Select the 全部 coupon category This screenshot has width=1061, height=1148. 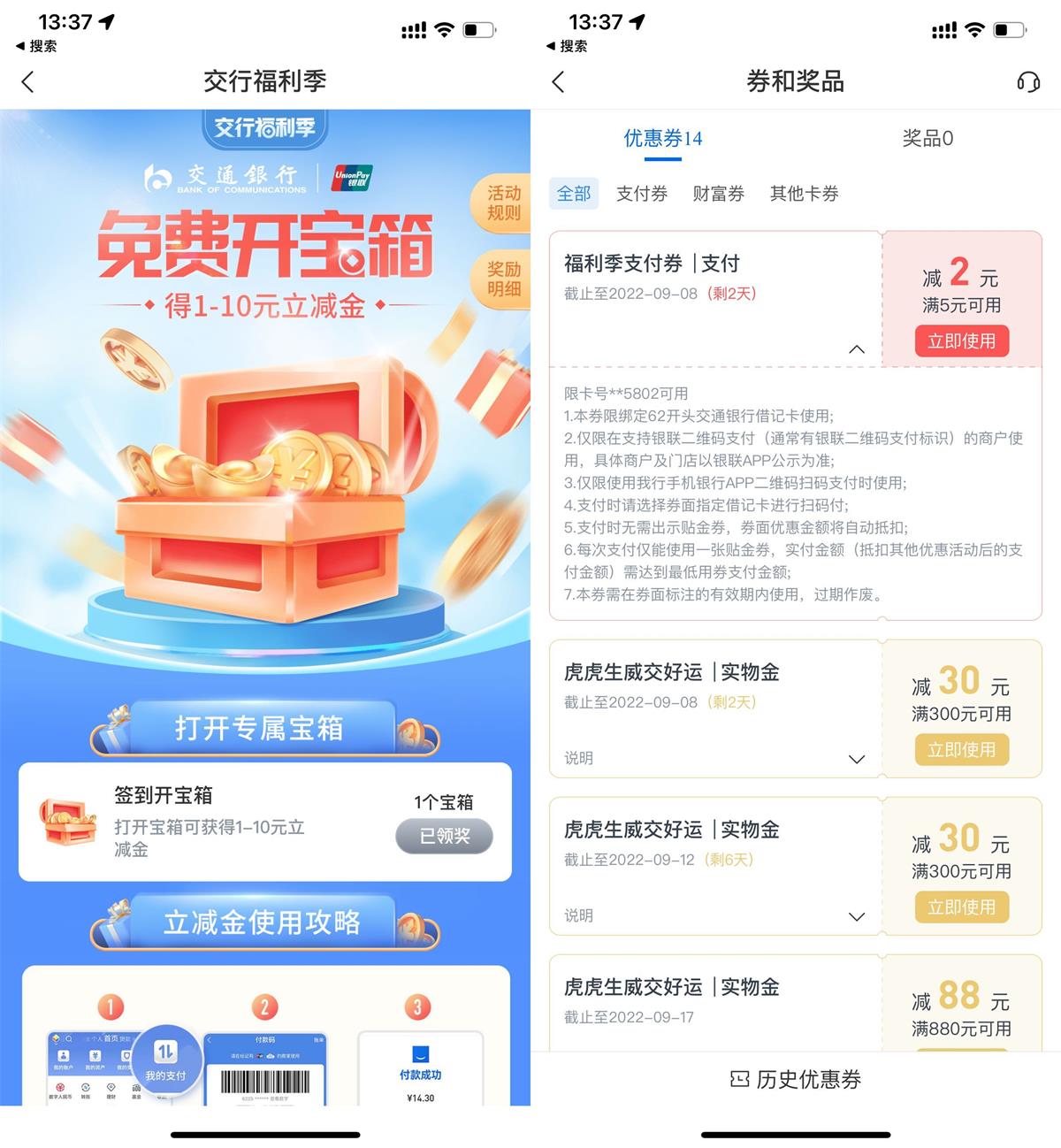[x=574, y=194]
